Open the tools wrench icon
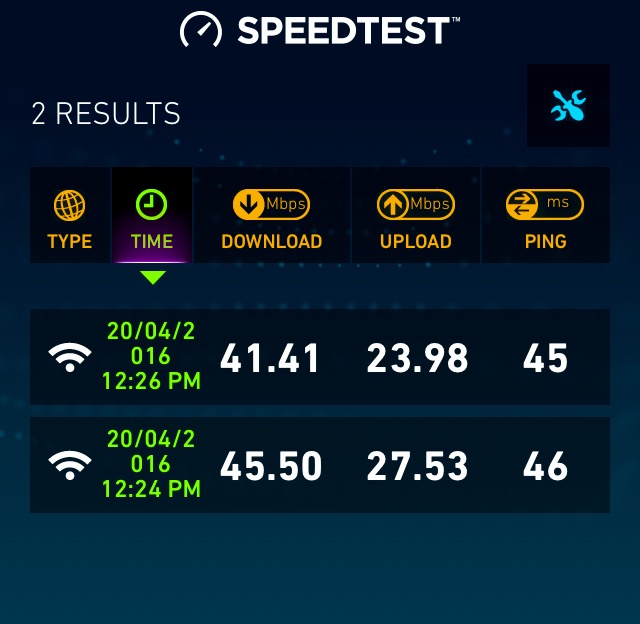The height and width of the screenshot is (624, 640). click(x=568, y=105)
